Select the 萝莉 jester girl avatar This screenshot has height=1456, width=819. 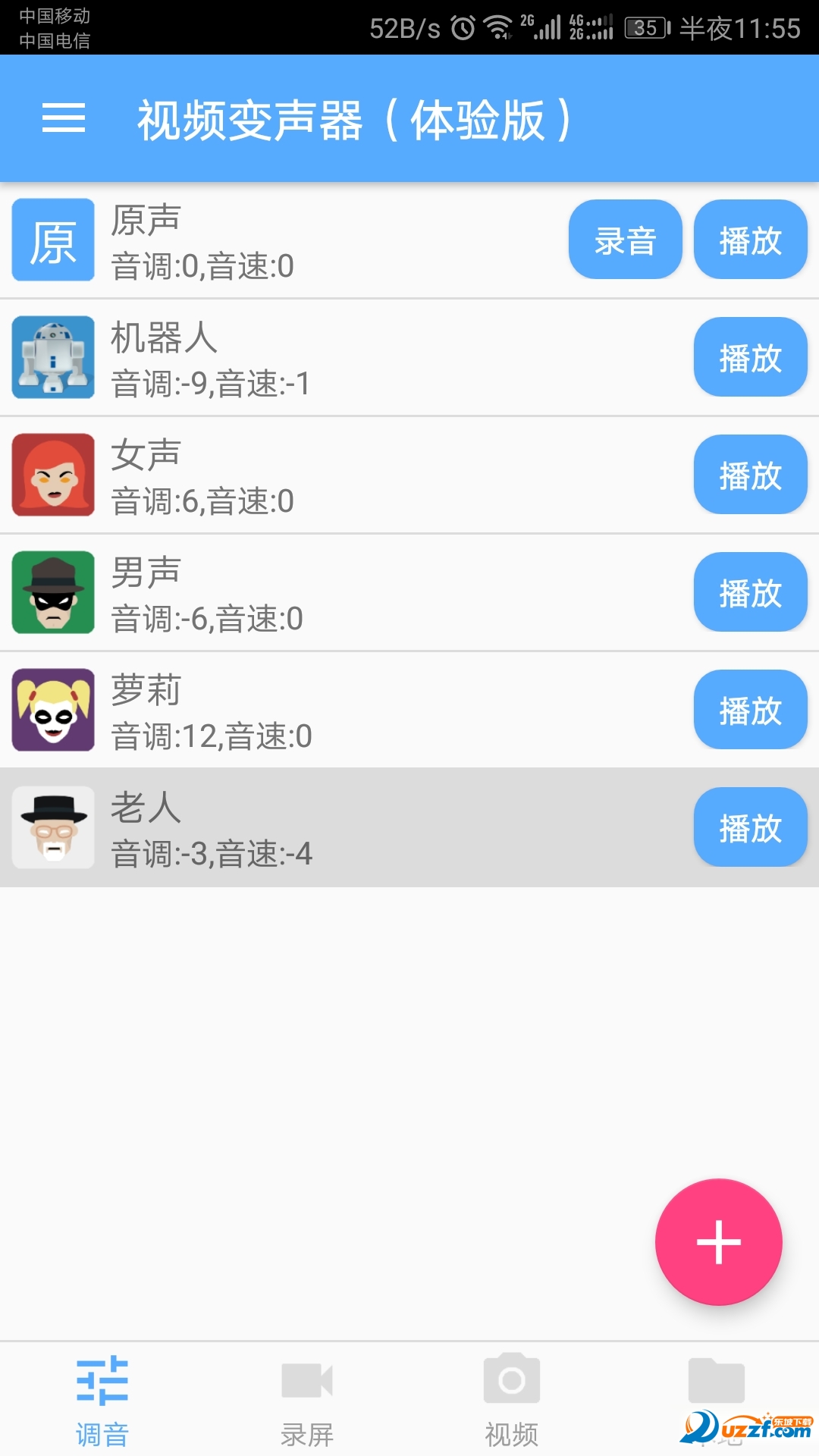(x=52, y=710)
